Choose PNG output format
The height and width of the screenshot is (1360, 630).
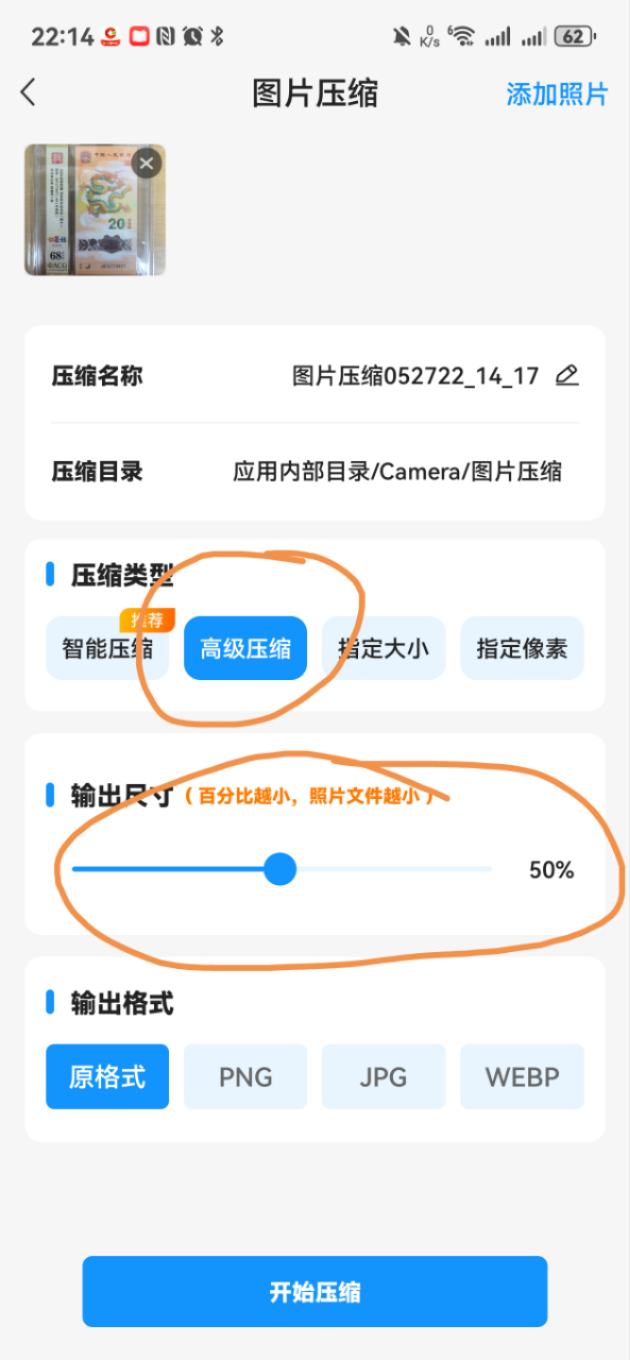pyautogui.click(x=245, y=1077)
